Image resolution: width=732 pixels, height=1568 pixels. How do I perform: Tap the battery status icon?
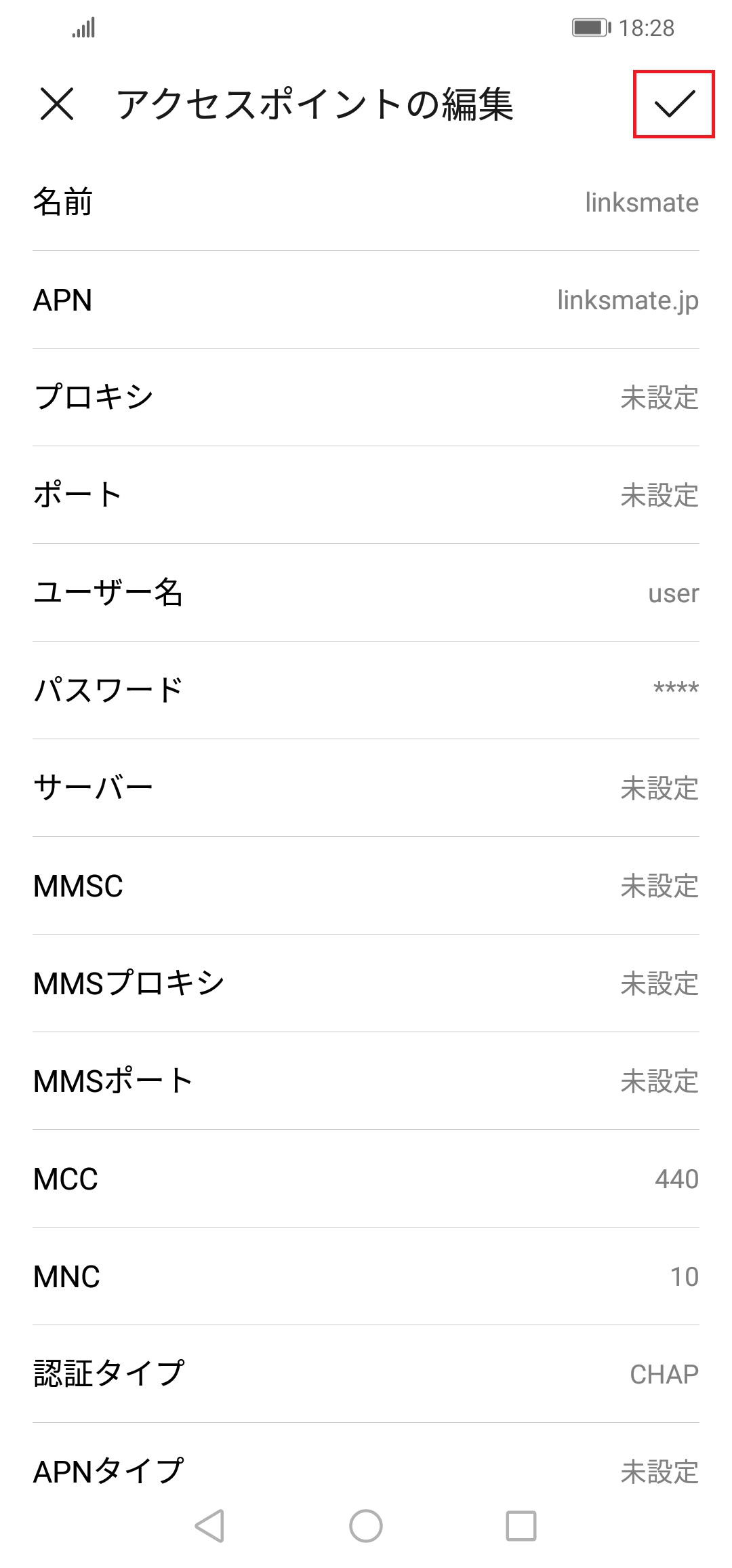588,27
